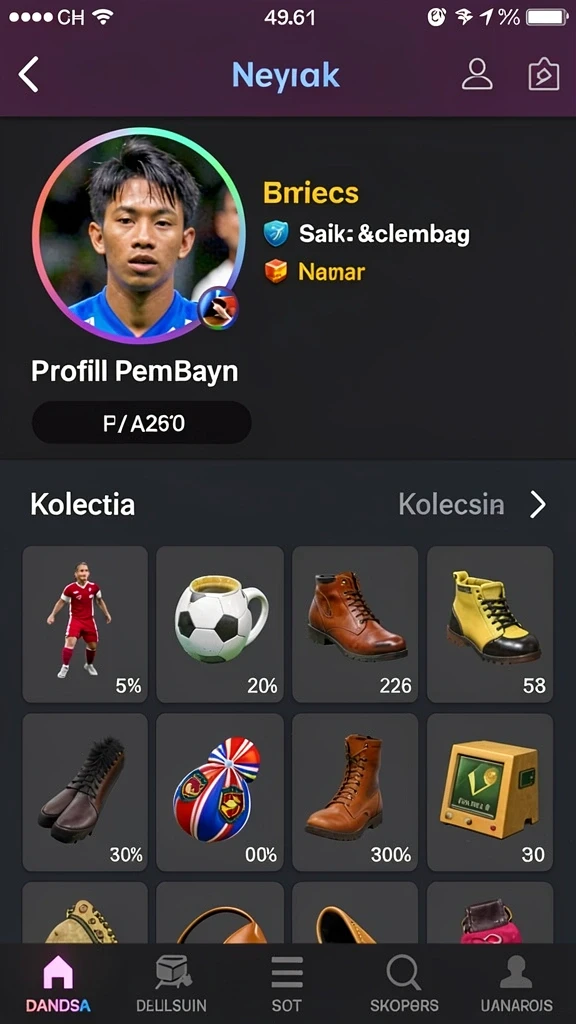
Task: Open the full Kolecsin list chevron
Action: click(x=537, y=504)
